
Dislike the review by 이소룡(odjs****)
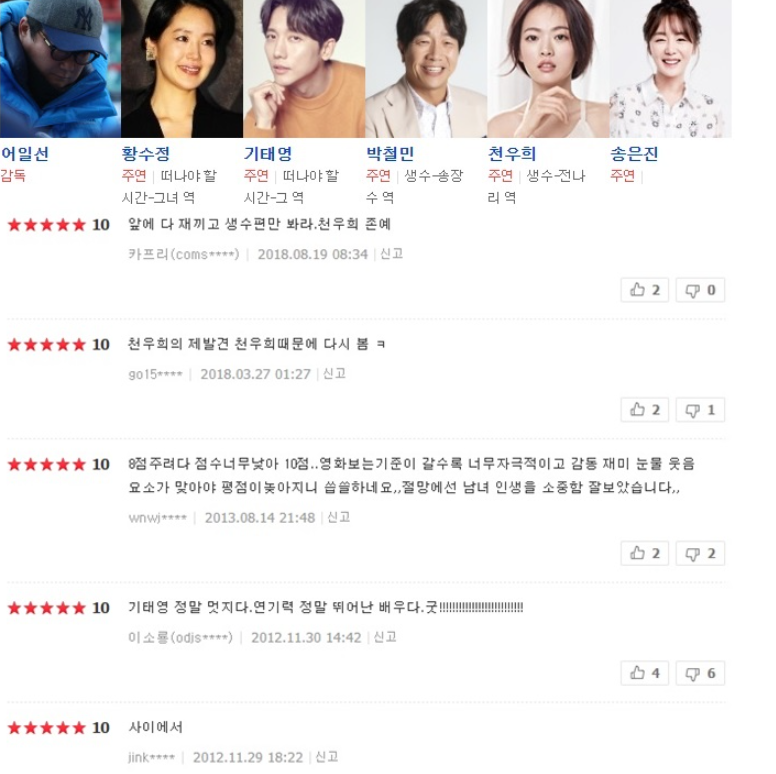pos(700,673)
